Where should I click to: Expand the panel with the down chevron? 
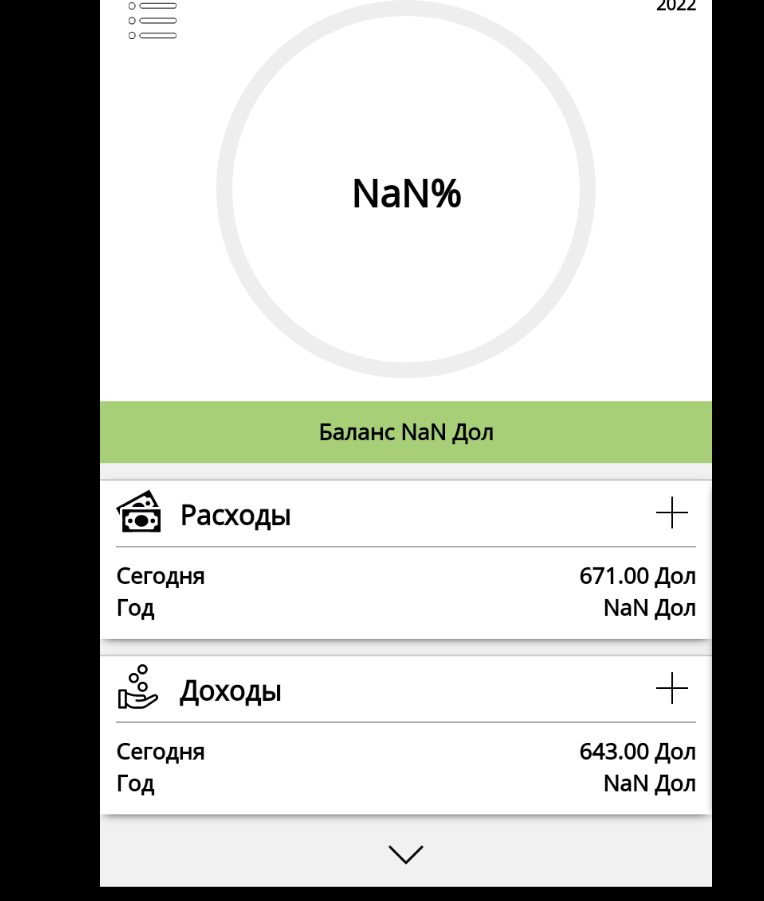(x=405, y=853)
